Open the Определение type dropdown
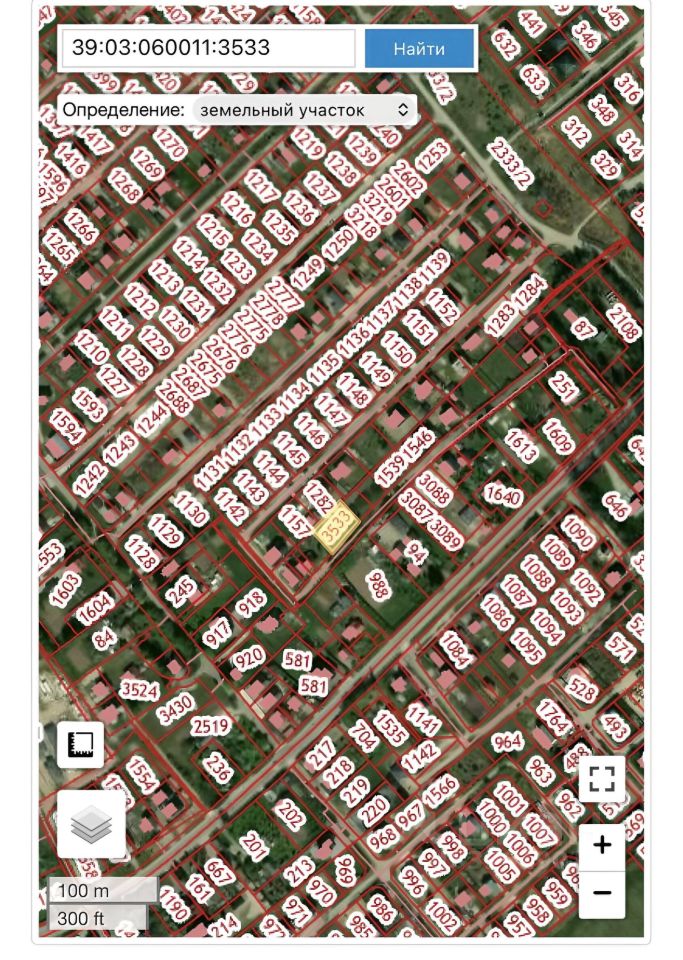The image size is (683, 960). [304, 109]
